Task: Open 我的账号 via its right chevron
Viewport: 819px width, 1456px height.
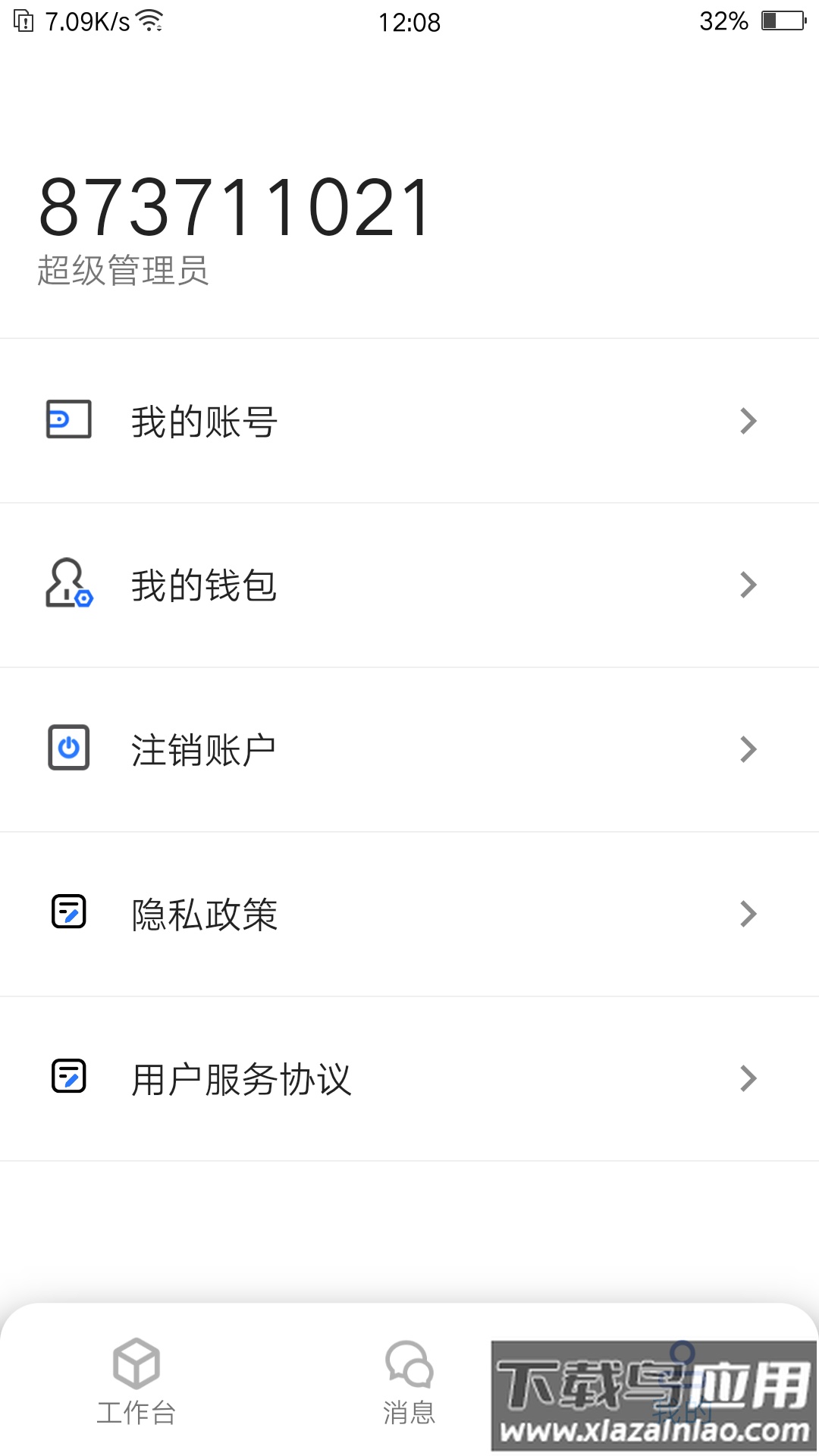Action: 749,422
